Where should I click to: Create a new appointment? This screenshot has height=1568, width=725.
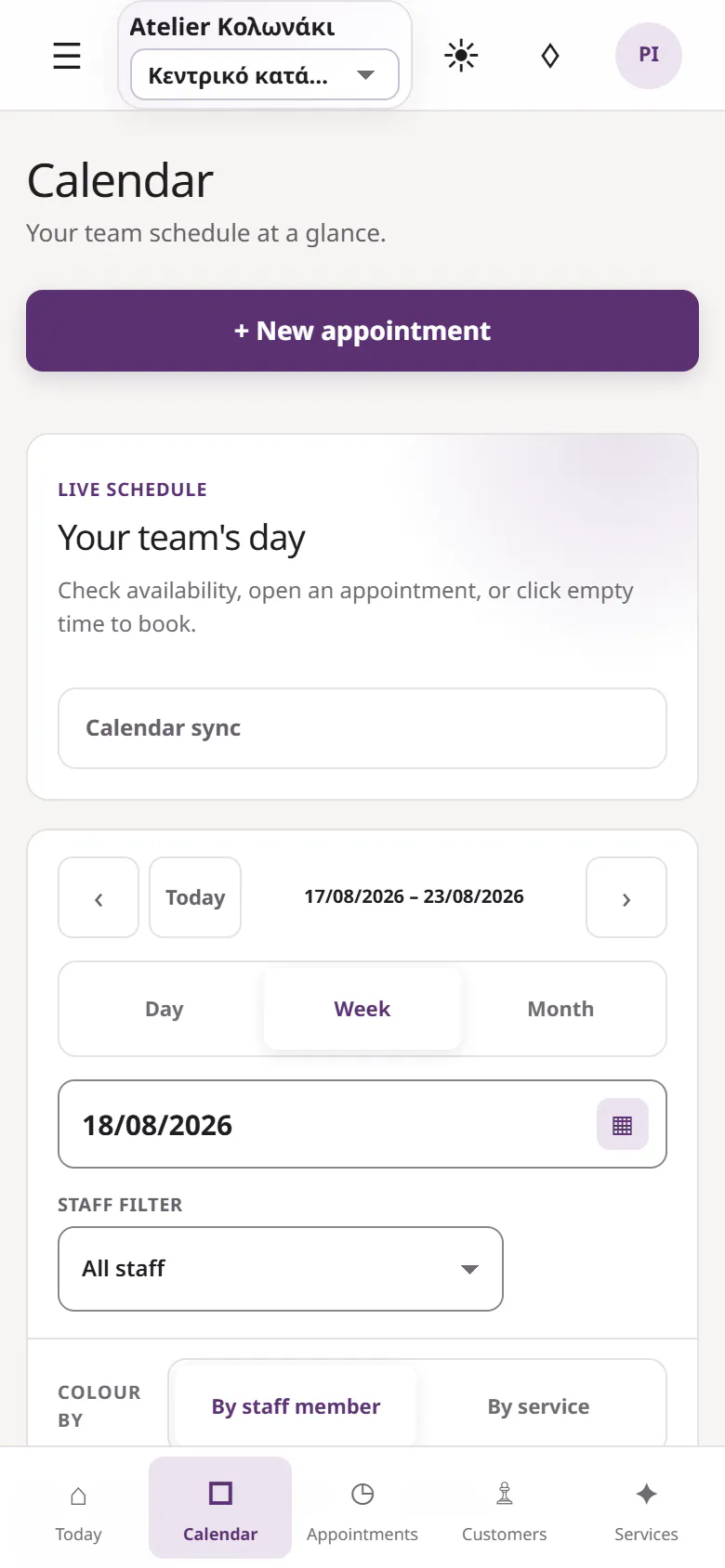point(362,331)
